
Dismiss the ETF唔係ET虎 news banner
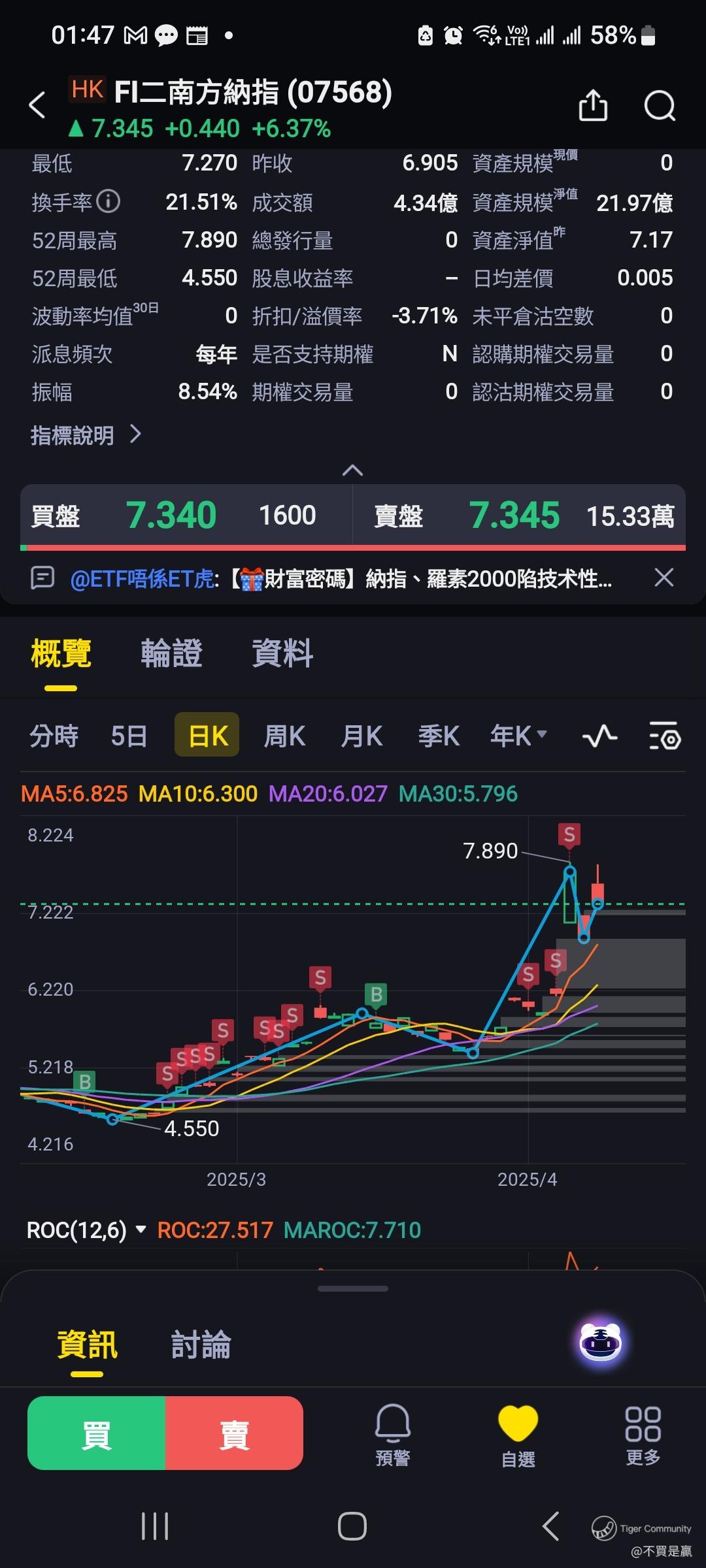[x=664, y=578]
